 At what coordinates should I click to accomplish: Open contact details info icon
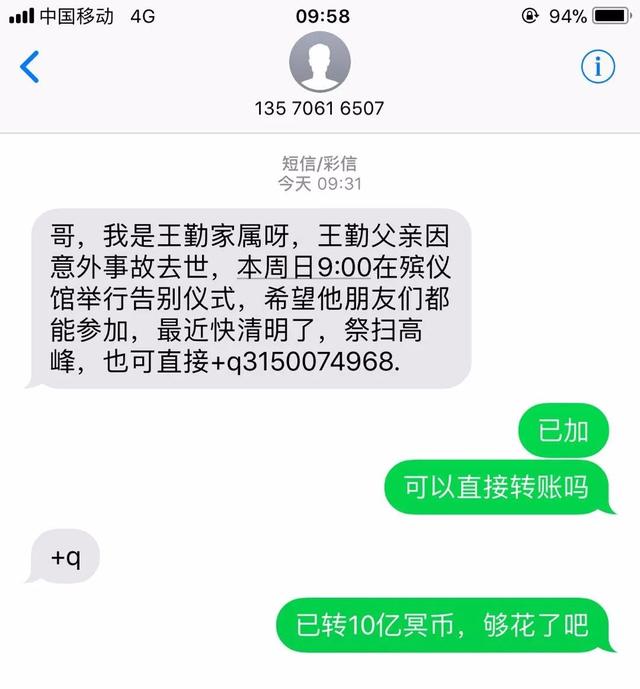point(598,67)
